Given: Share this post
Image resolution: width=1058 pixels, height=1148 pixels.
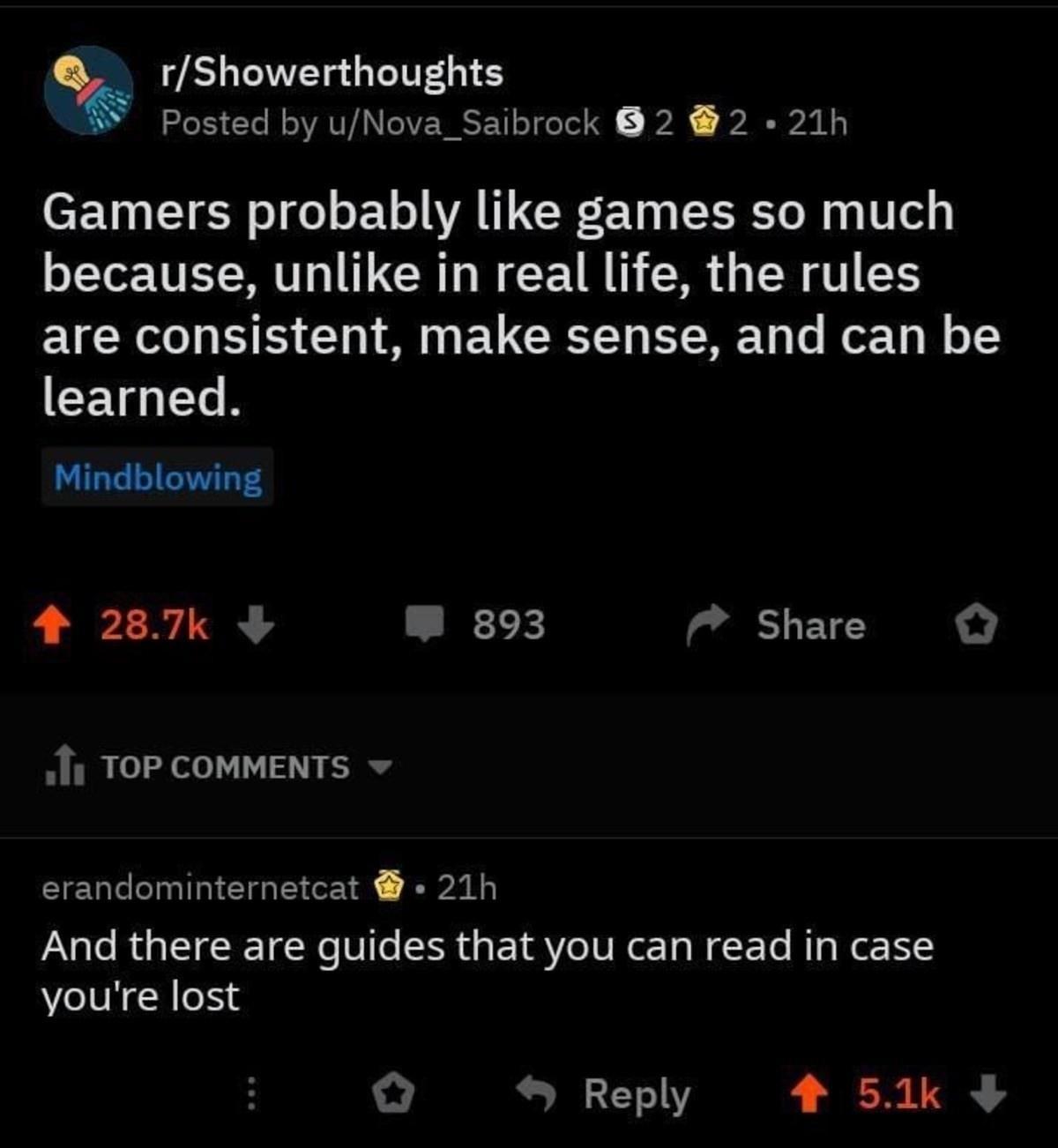Looking at the screenshot, I should [778, 625].
